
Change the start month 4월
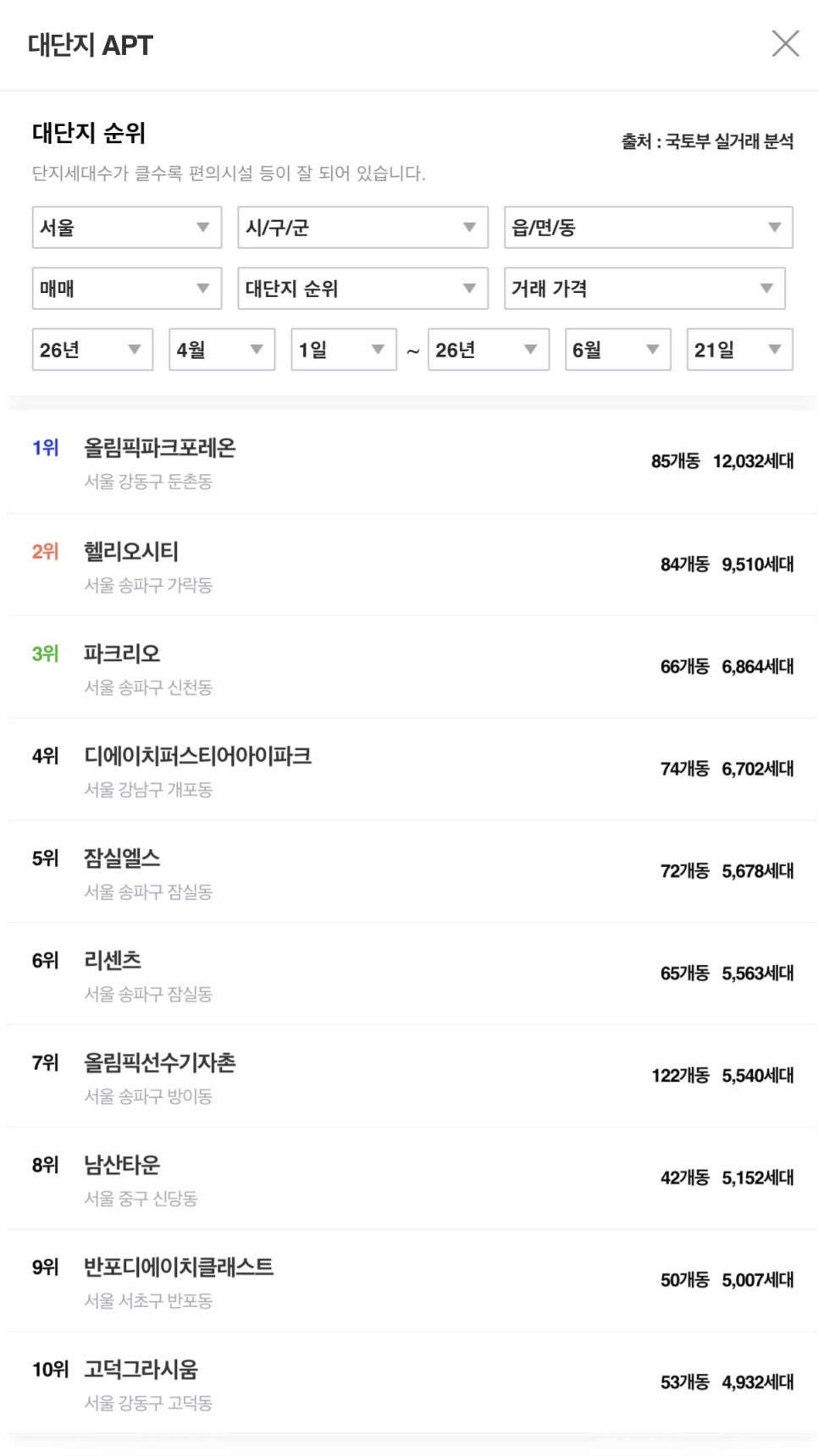click(222, 350)
